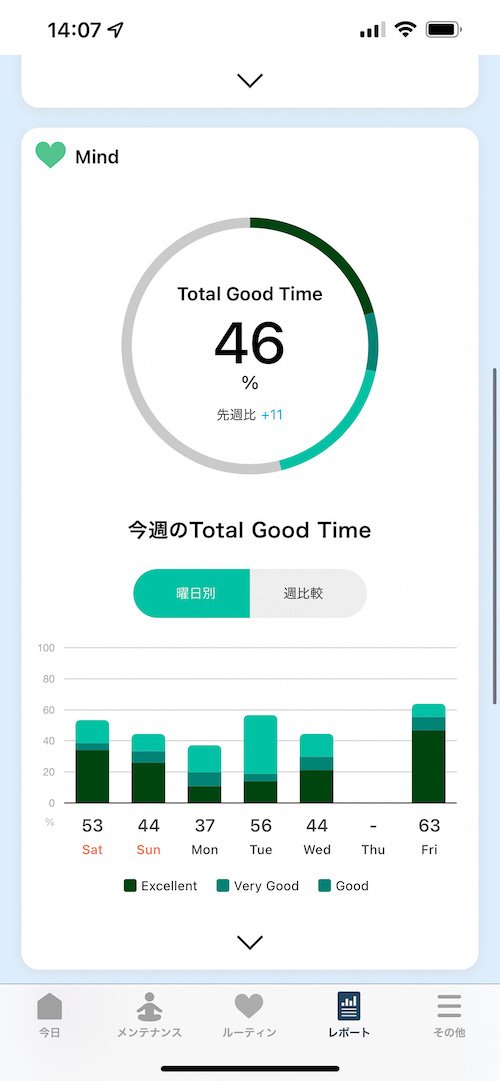This screenshot has width=500, height=1081.
Task: Expand the Mind card with bottom chevron
Action: [x=250, y=942]
